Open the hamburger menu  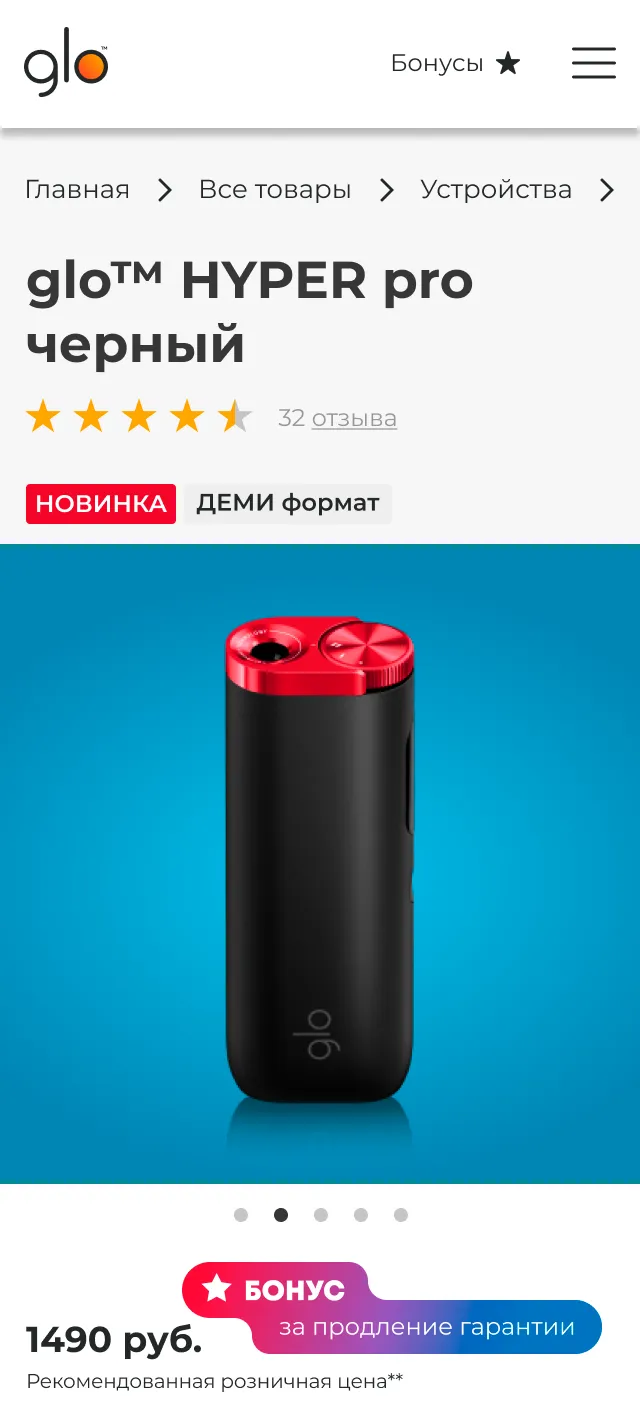click(593, 63)
